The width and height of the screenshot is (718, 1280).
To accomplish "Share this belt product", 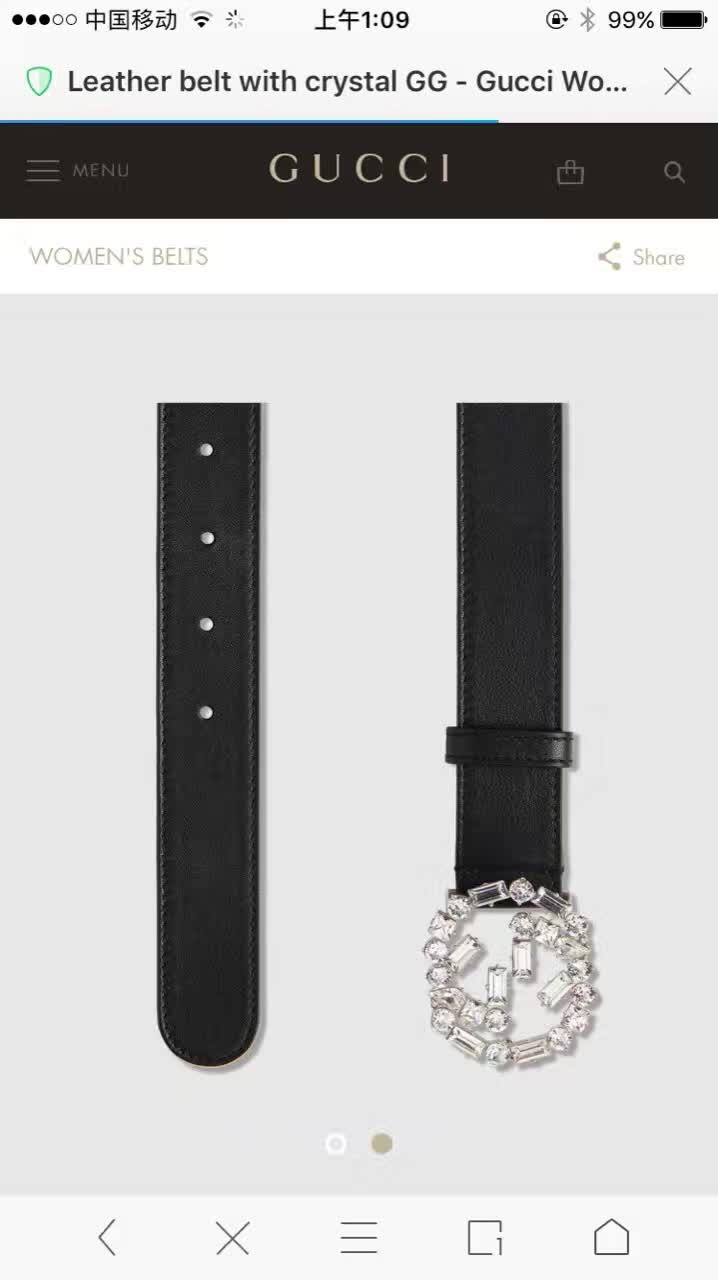I will coord(642,257).
